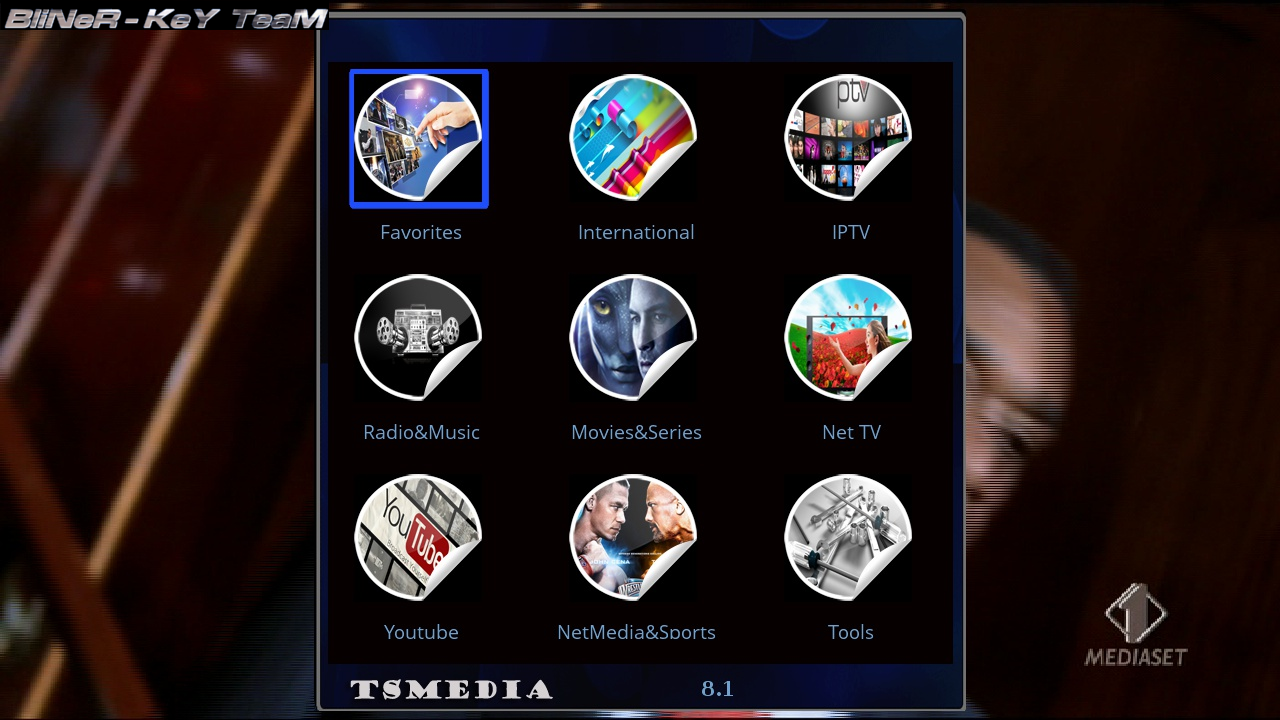The height and width of the screenshot is (720, 1280).
Task: Browse Movies&Series
Action: tap(634, 339)
